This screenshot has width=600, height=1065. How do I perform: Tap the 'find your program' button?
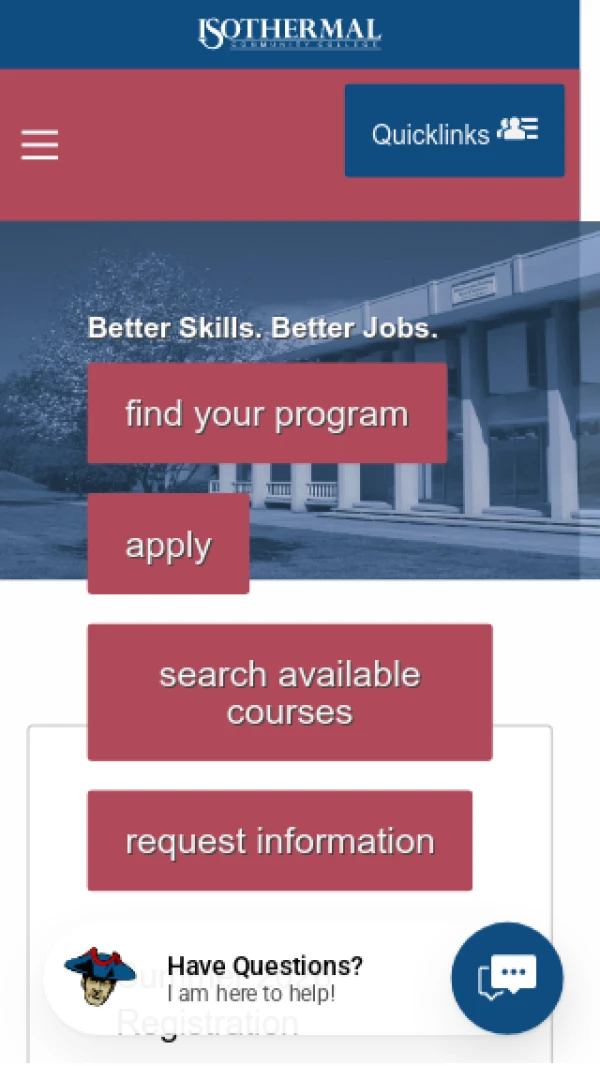(x=267, y=413)
